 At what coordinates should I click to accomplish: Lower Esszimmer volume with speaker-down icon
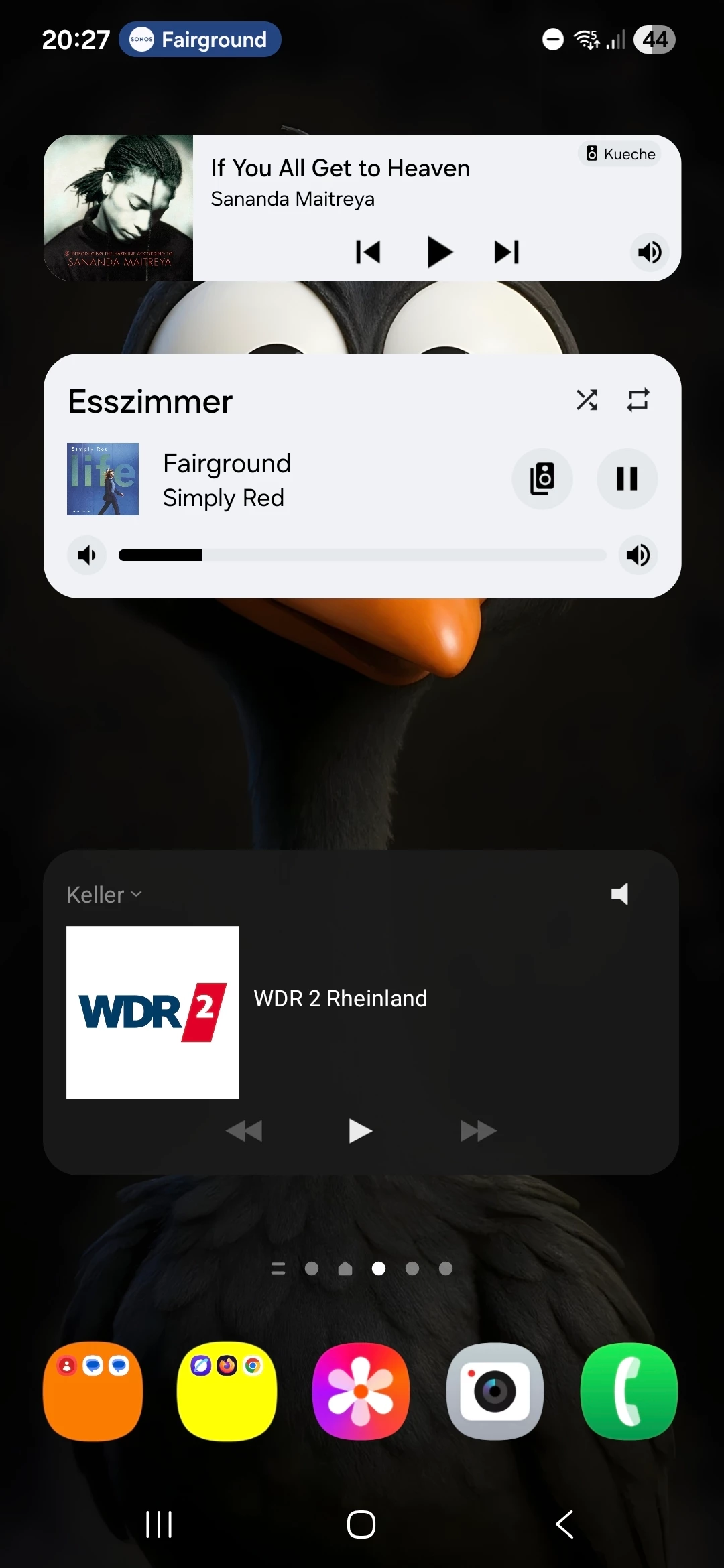pyautogui.click(x=86, y=555)
